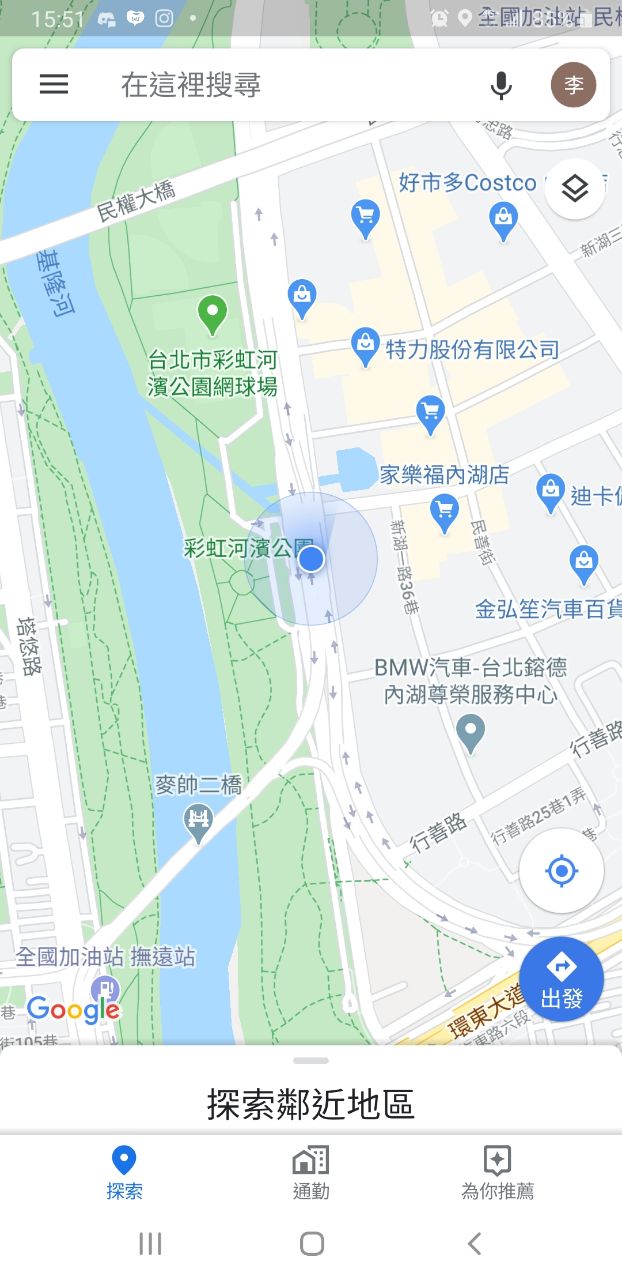Switch to the 探索 tab
The height and width of the screenshot is (1280, 622).
[x=124, y=1172]
